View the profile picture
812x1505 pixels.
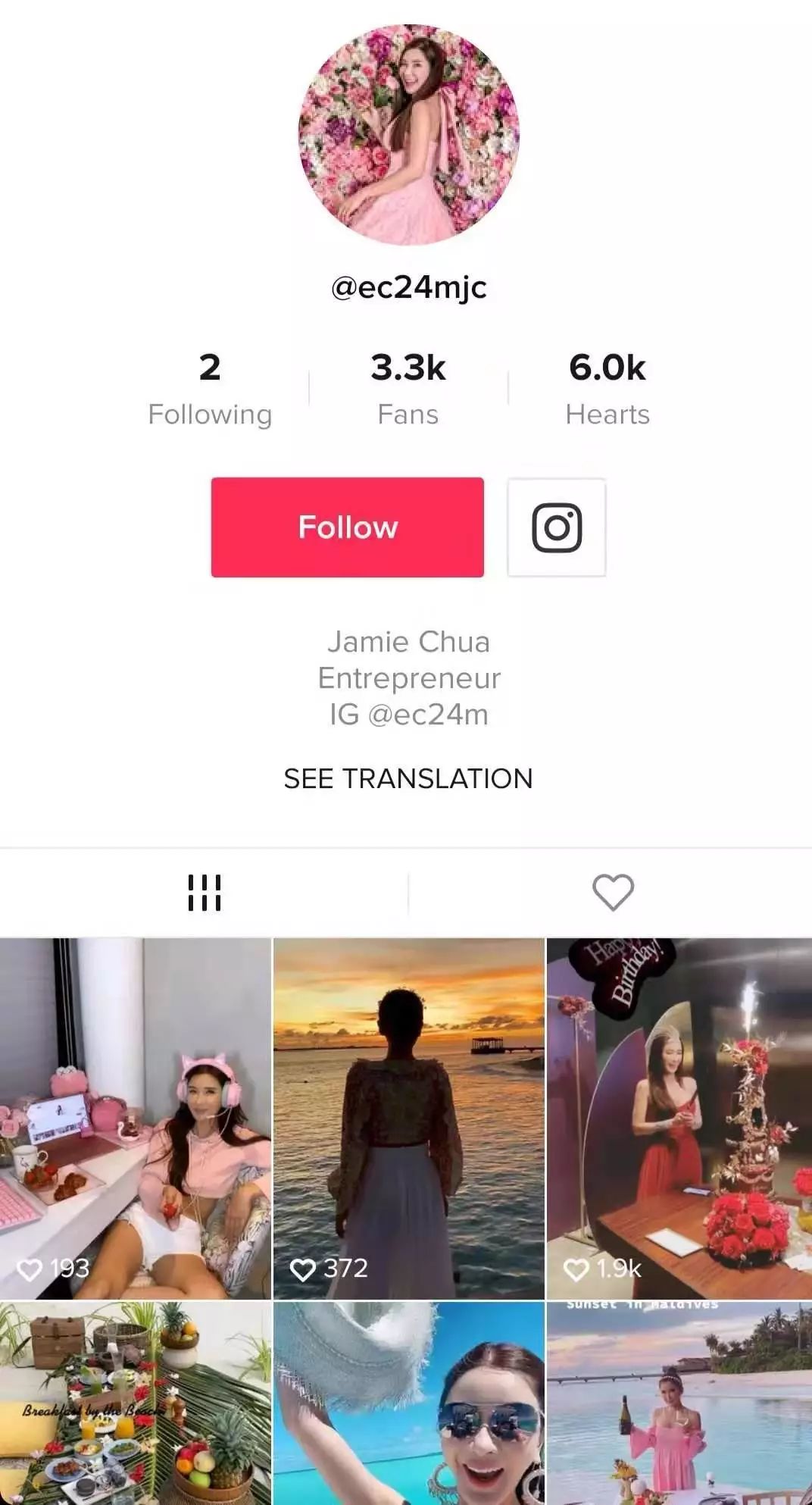pyautogui.click(x=408, y=135)
